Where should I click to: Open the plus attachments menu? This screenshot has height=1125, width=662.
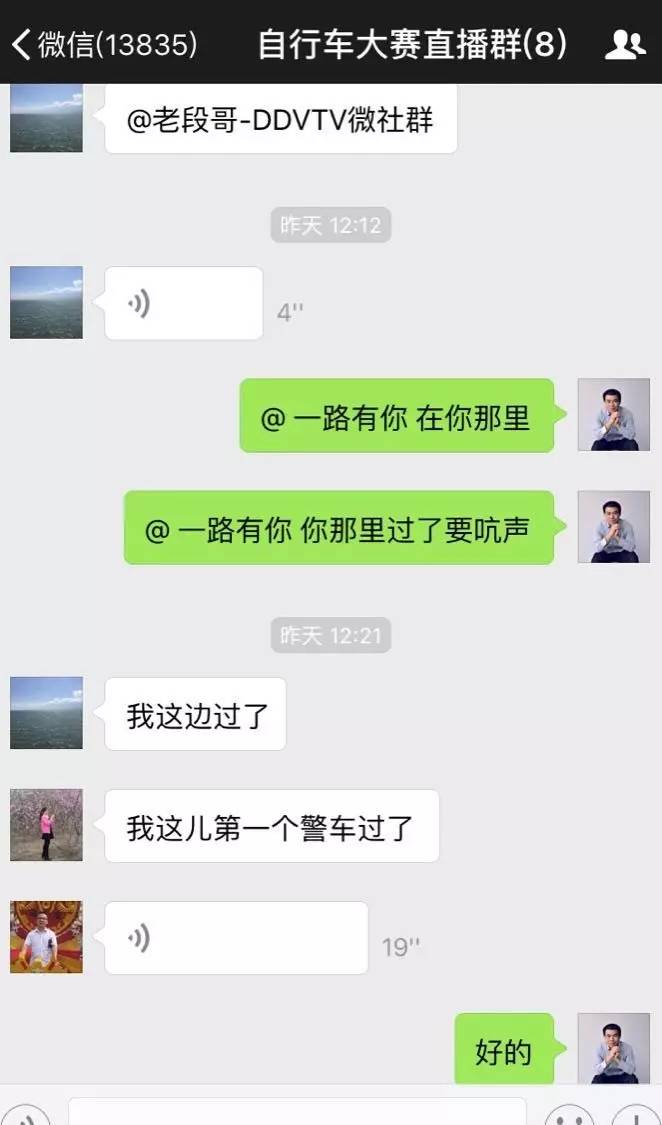636,1115
